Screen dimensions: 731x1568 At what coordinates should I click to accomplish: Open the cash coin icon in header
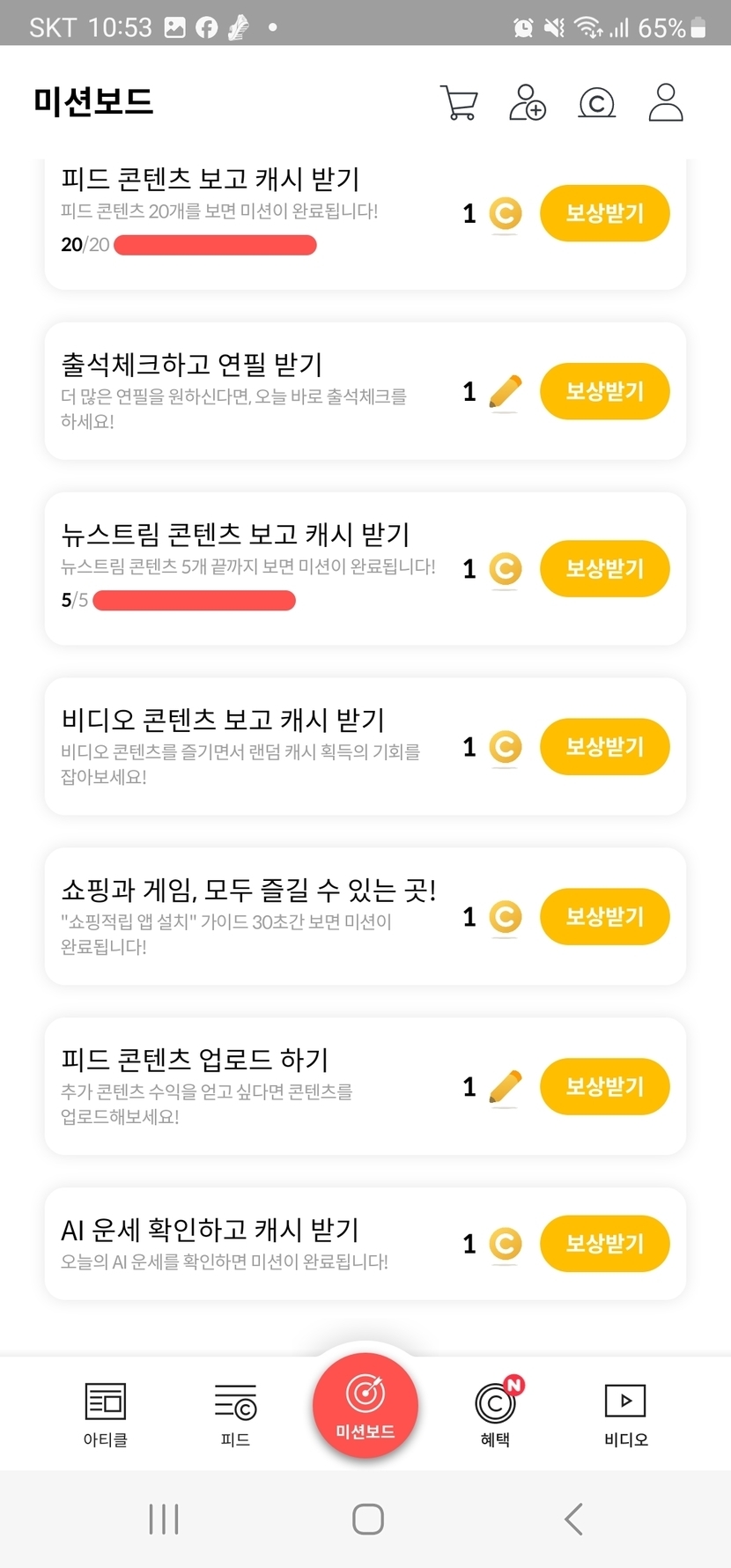pos(596,103)
